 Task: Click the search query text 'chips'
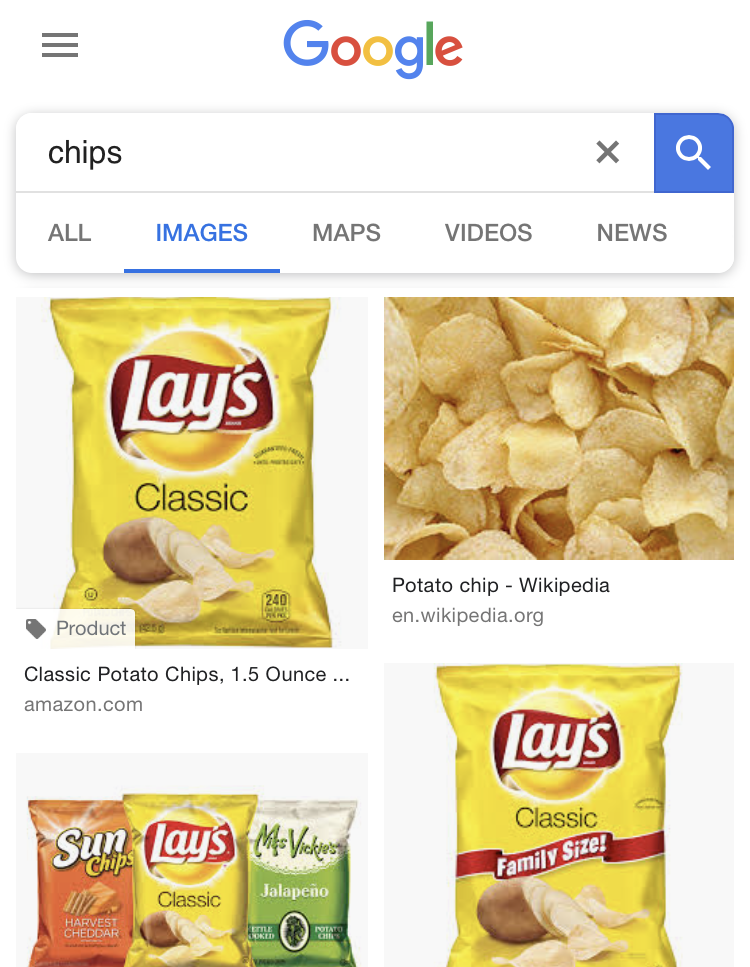(x=85, y=152)
